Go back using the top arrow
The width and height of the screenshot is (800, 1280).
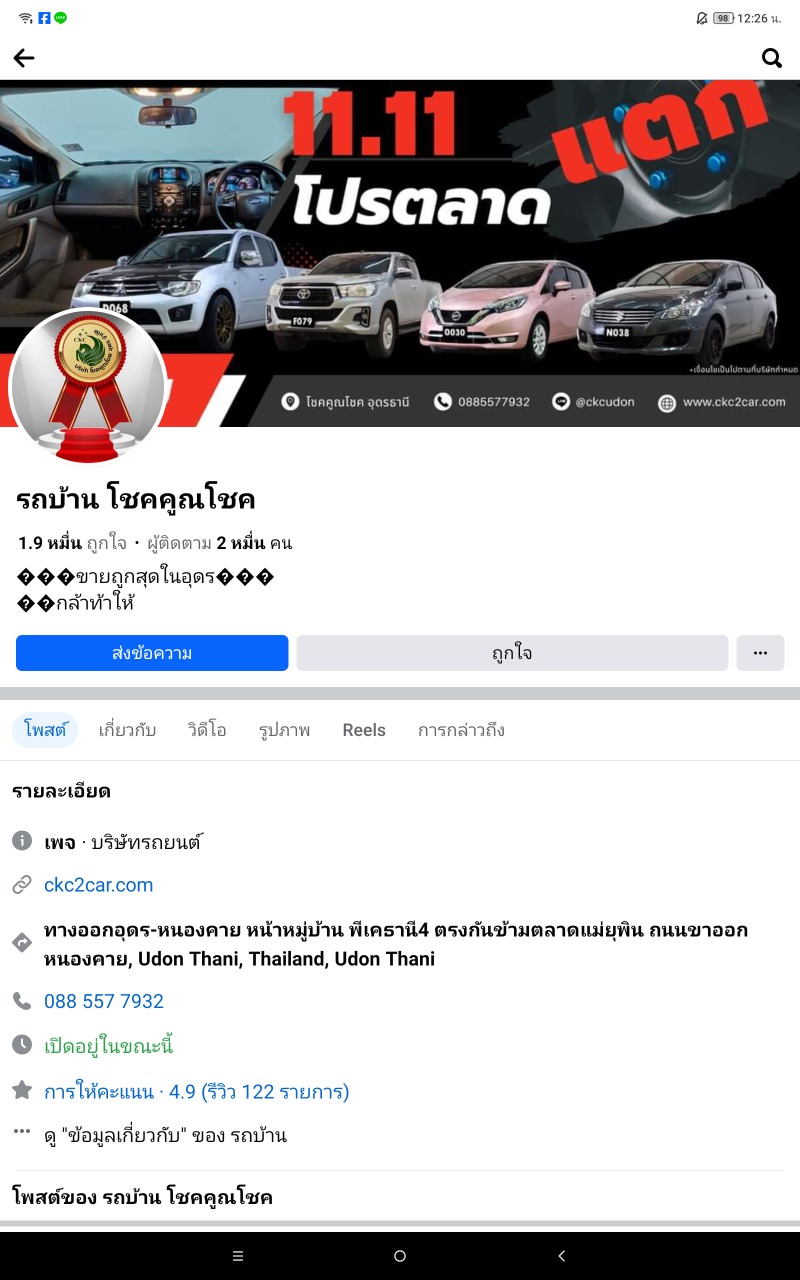pos(24,58)
